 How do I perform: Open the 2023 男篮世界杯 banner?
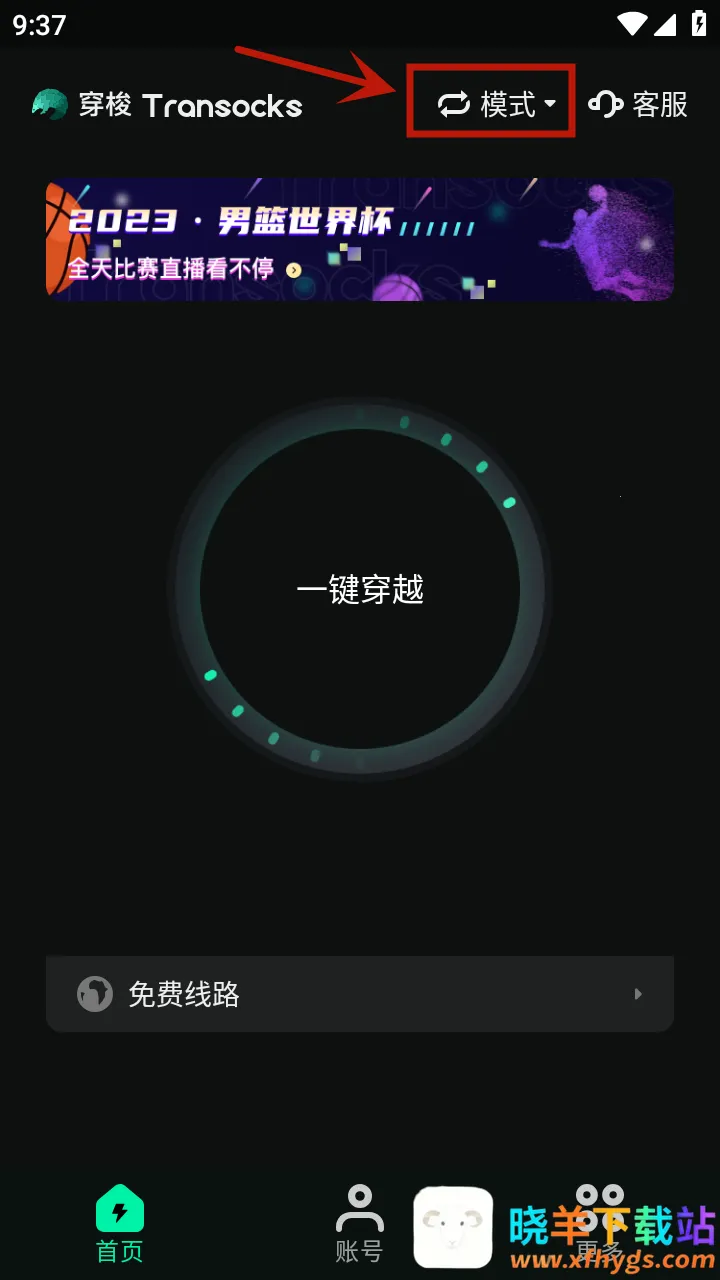click(360, 240)
